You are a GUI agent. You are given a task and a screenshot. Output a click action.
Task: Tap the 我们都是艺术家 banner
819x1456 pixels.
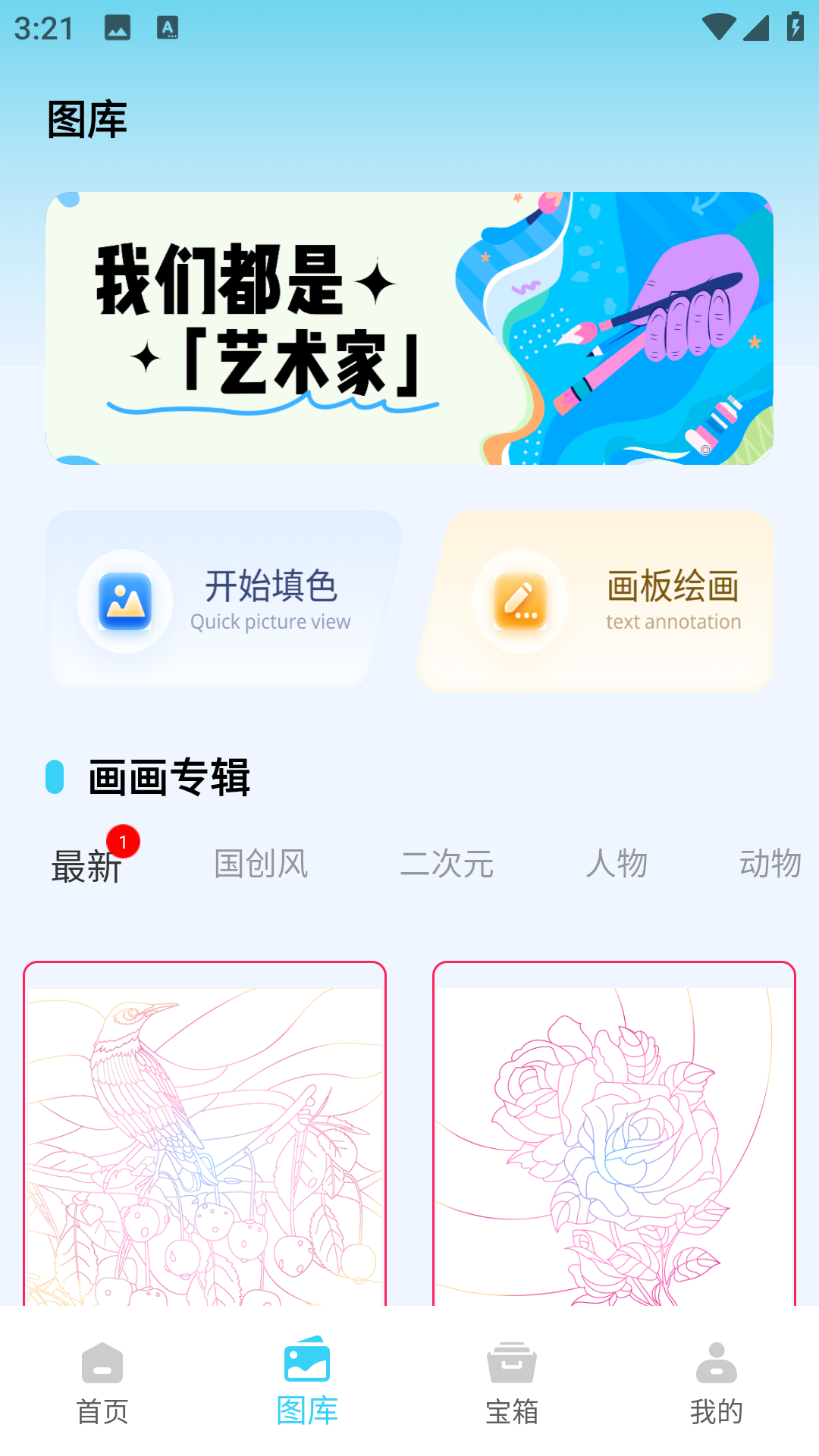coord(409,326)
